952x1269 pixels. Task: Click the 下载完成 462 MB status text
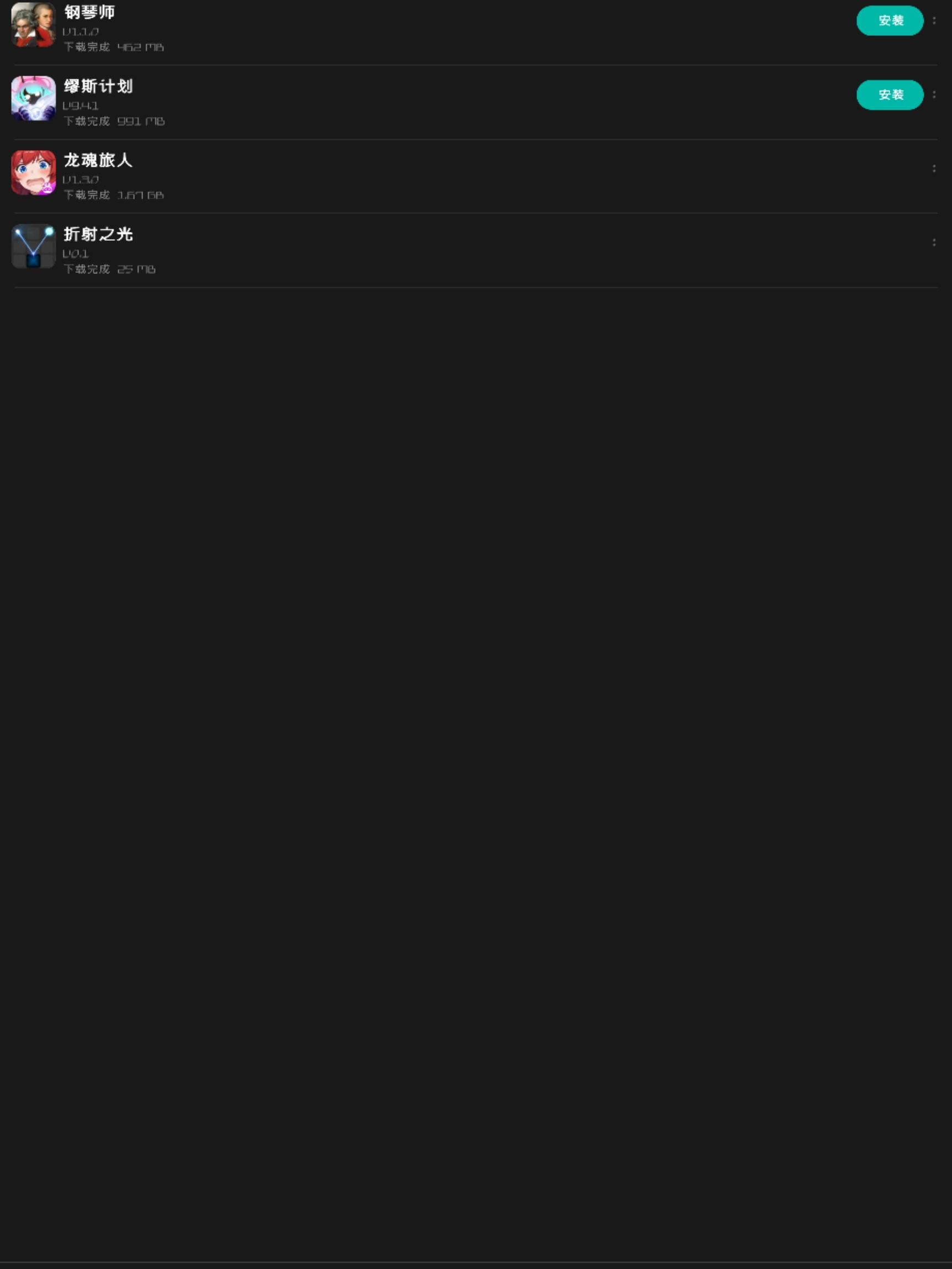(x=113, y=47)
